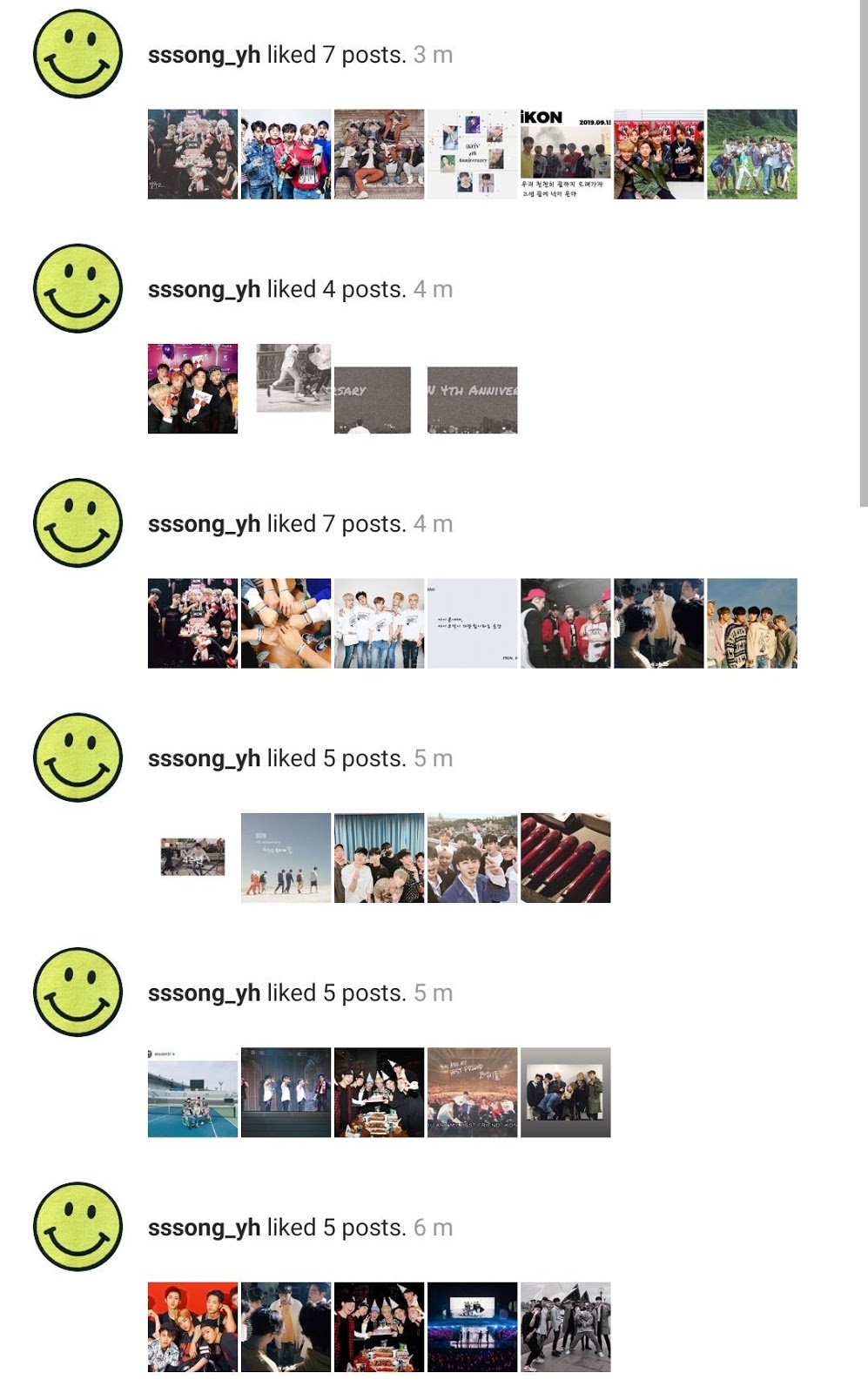View the blue-lit concert stage screen post
The height and width of the screenshot is (1393, 868).
click(472, 1326)
